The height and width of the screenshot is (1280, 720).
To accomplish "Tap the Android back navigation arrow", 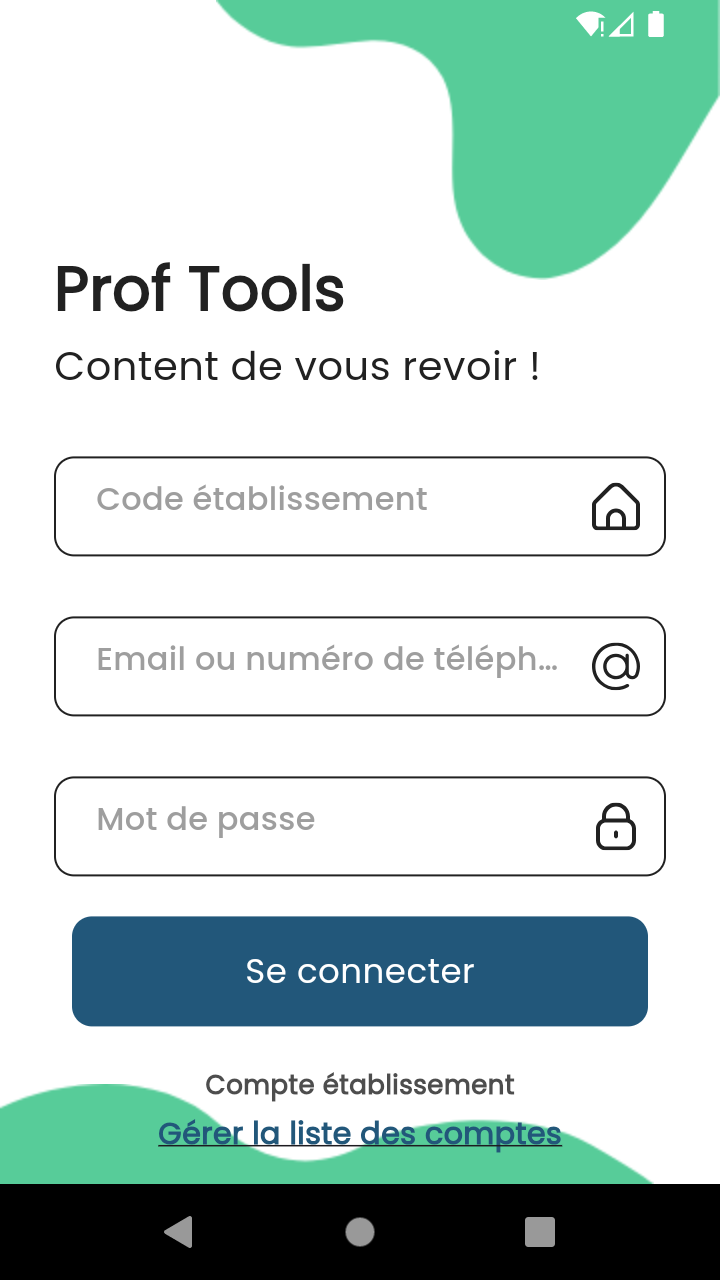I will coord(180,1231).
